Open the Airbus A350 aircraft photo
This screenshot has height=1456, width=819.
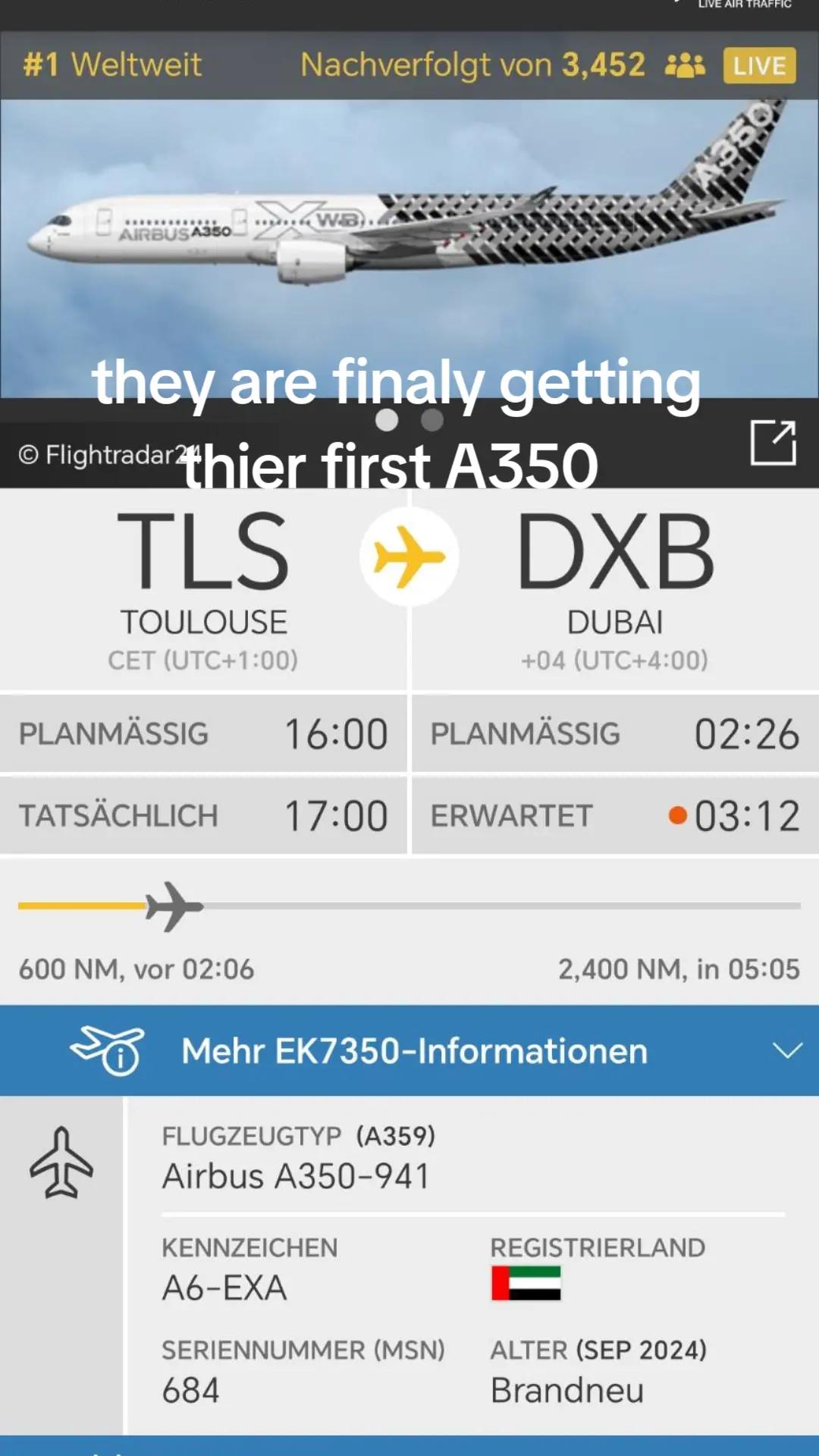pos(409,249)
